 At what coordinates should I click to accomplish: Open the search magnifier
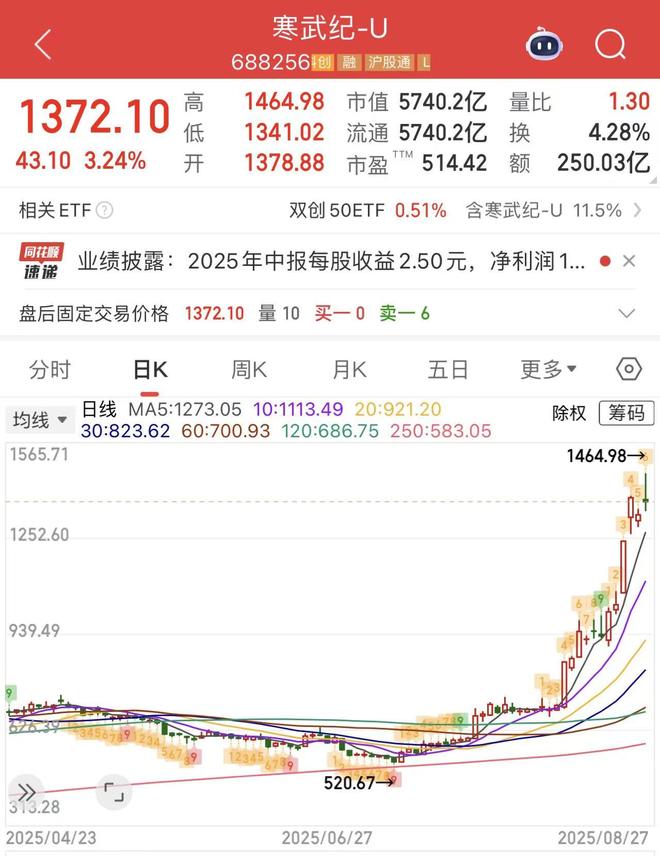pyautogui.click(x=610, y=44)
